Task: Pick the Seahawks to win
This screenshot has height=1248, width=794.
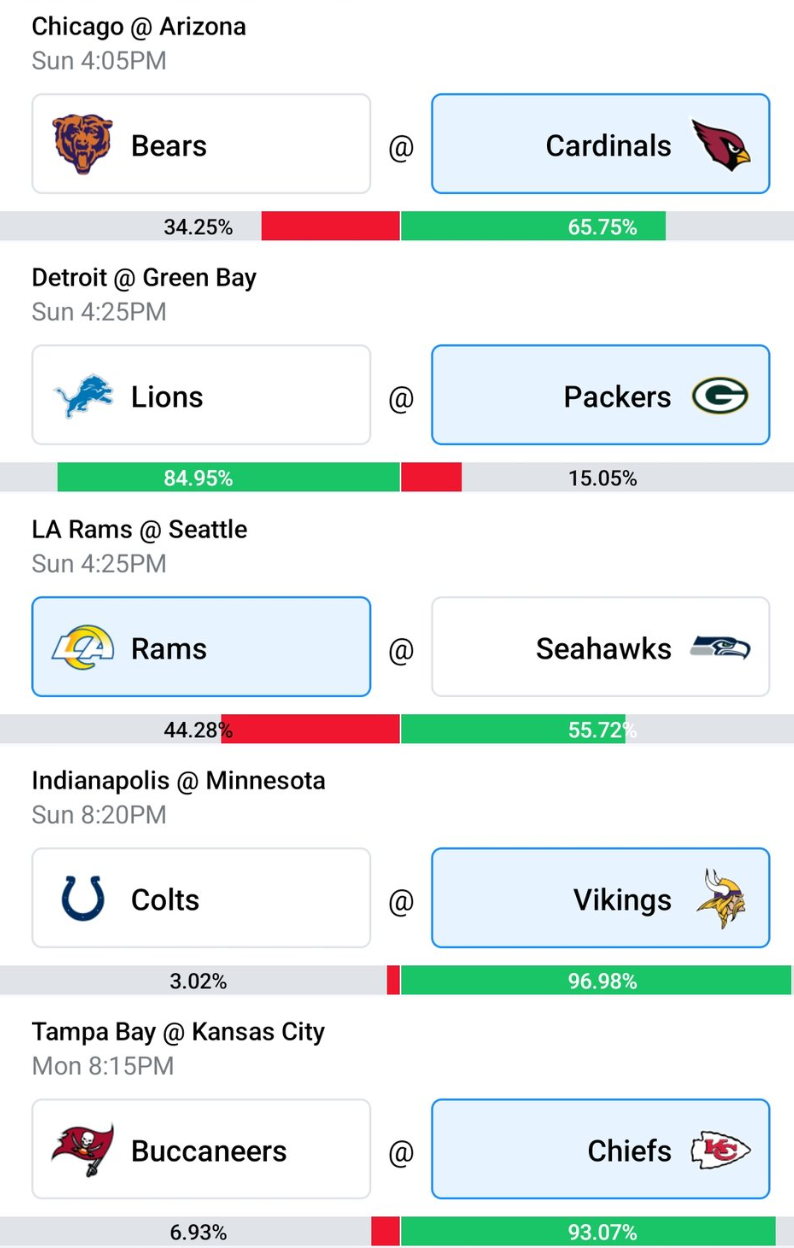Action: pos(600,647)
